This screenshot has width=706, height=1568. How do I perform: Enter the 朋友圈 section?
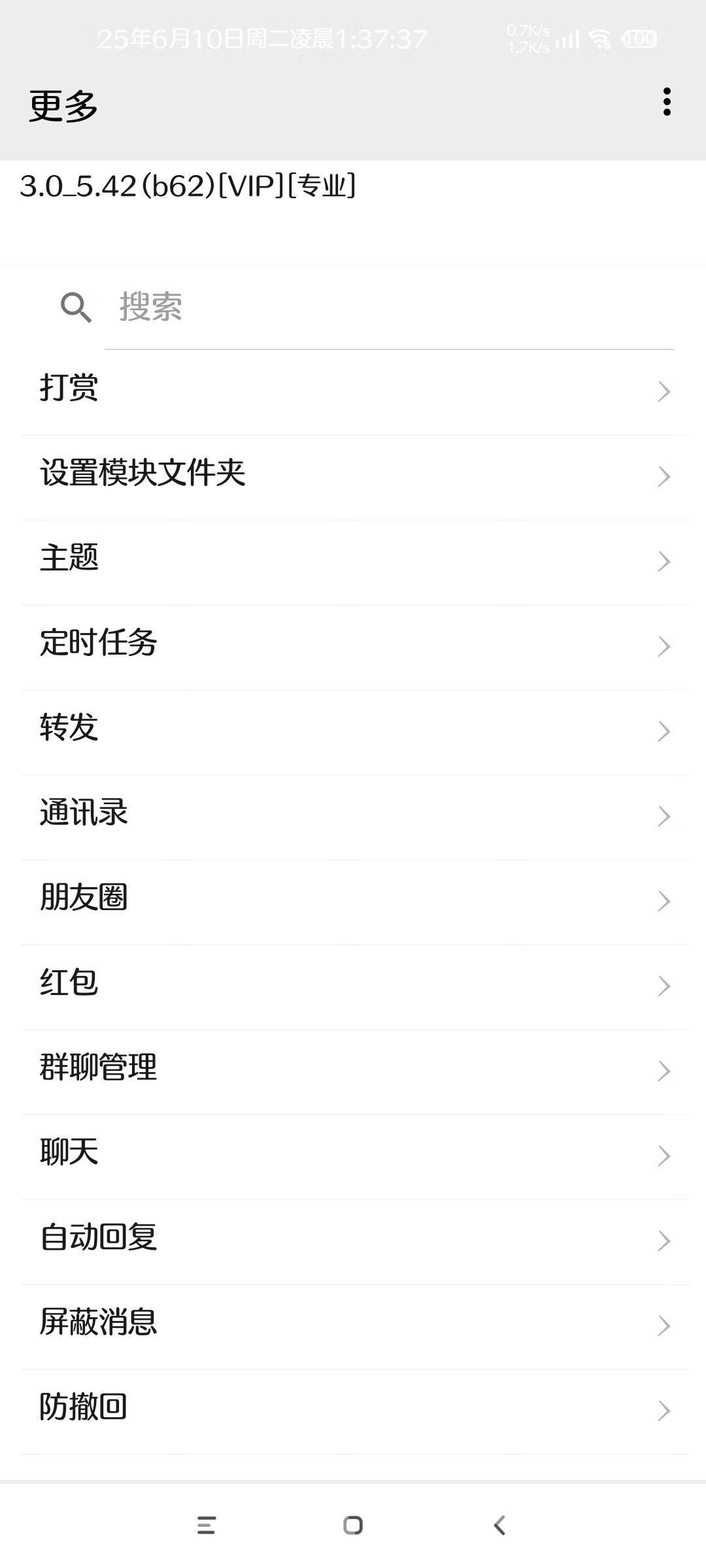tap(354, 900)
